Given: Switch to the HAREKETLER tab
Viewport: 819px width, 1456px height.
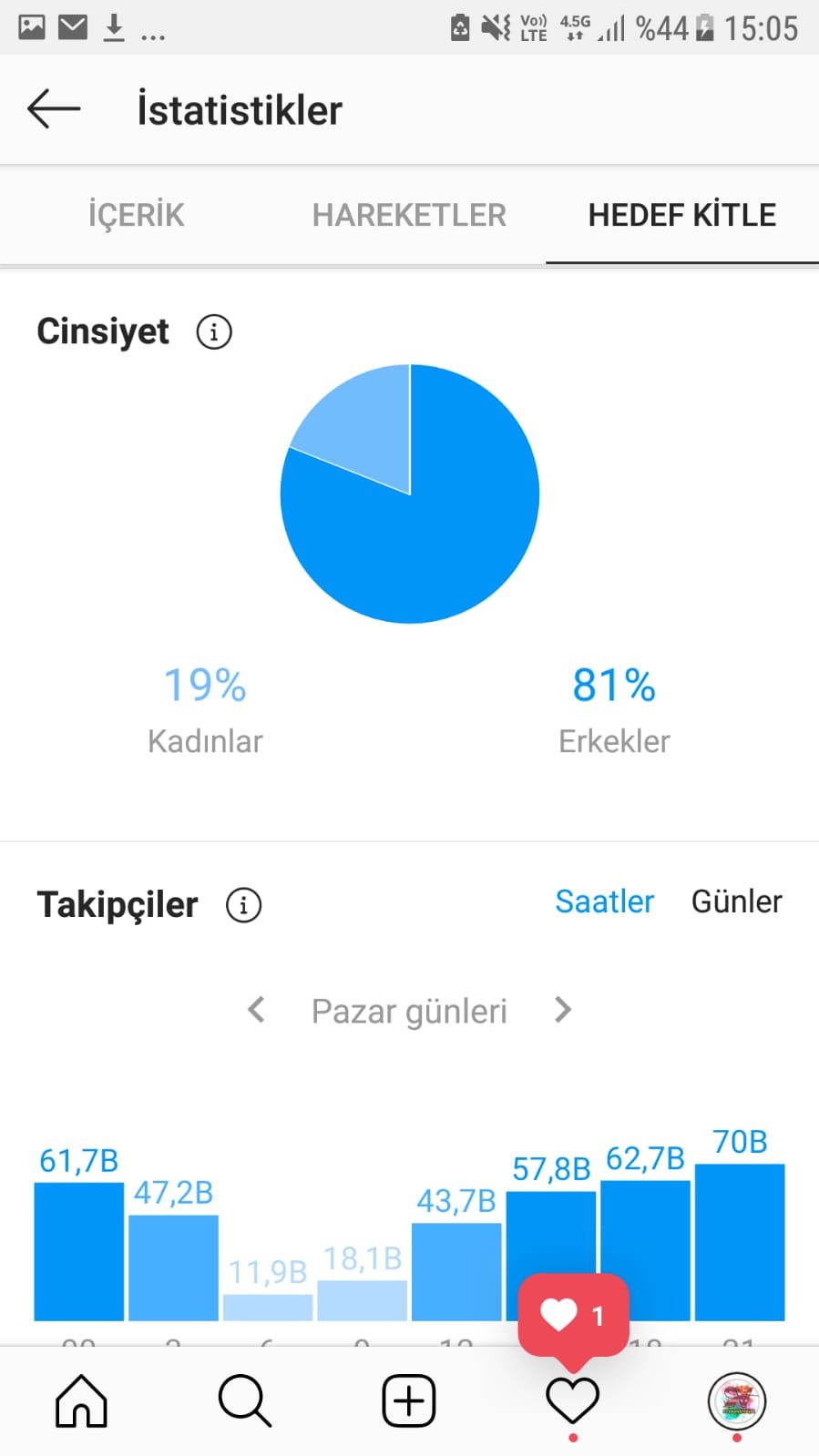Looking at the screenshot, I should [409, 215].
